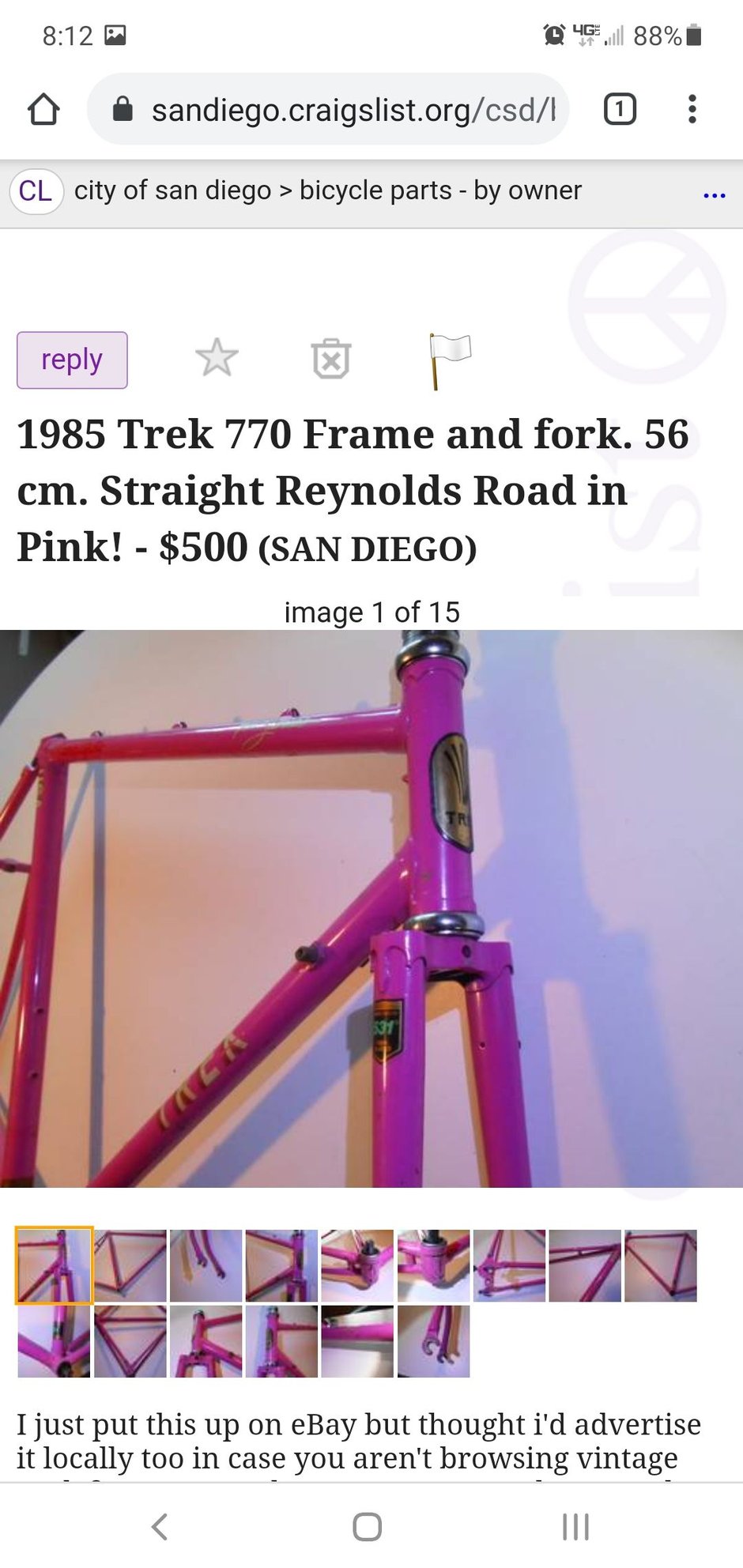This screenshot has width=743, height=1568.
Task: Select the first thumbnail in the second row
Action: click(54, 1341)
